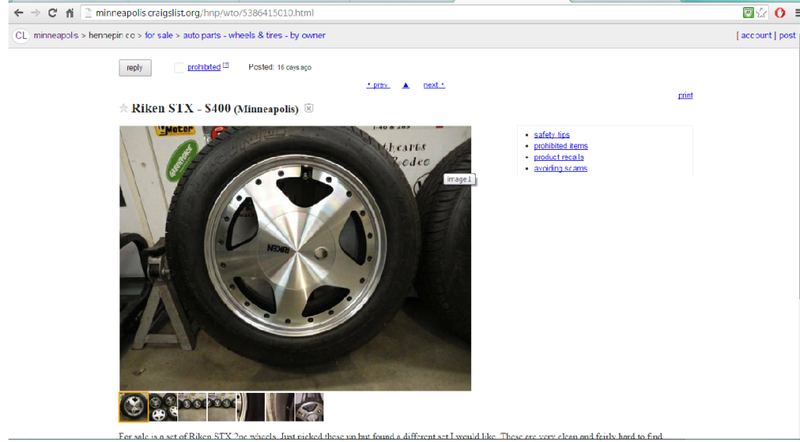The width and height of the screenshot is (800, 442).
Task: Open the prohibited items link
Action: [x=560, y=146]
